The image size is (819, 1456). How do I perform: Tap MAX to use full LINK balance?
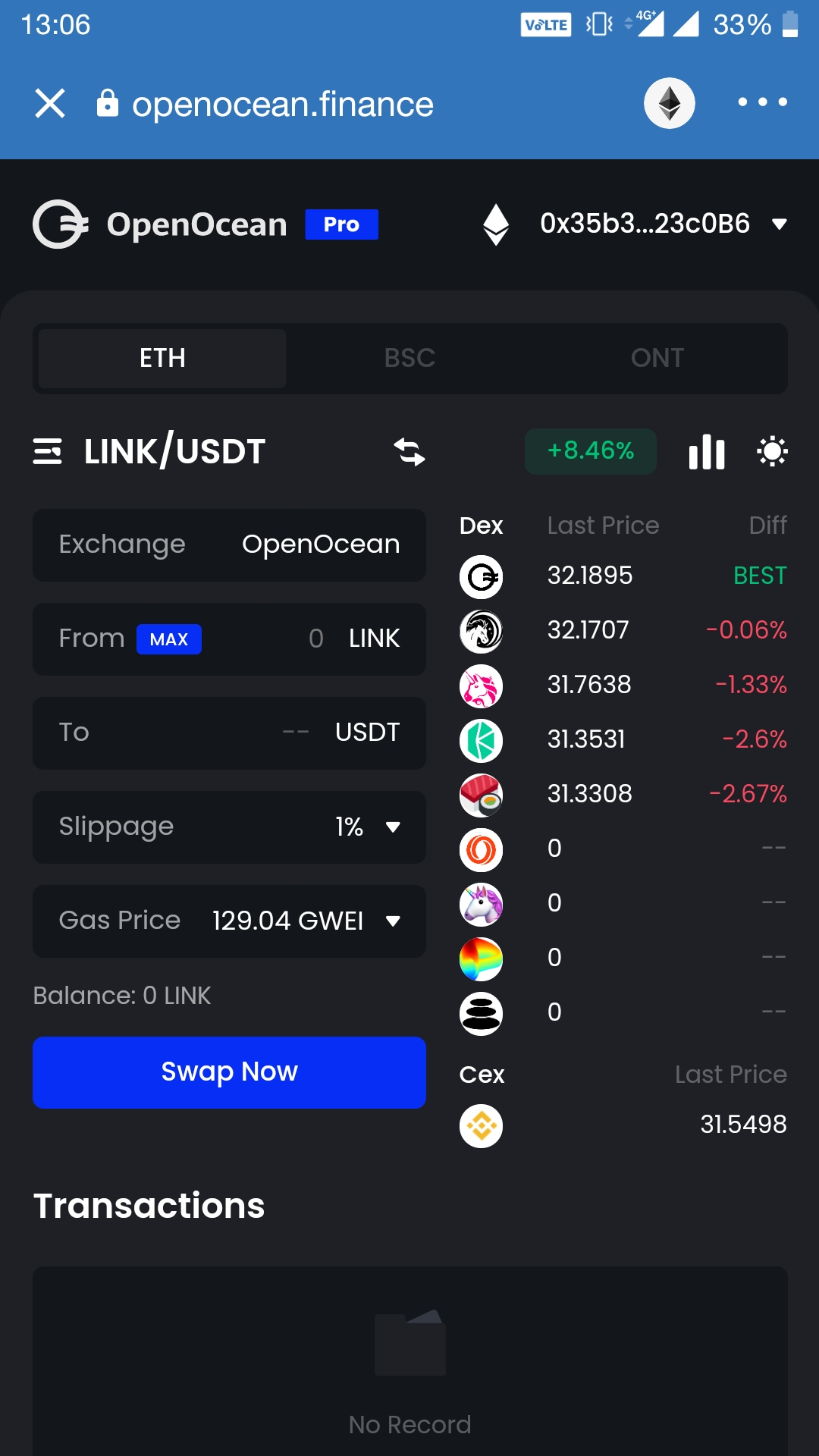pyautogui.click(x=169, y=639)
